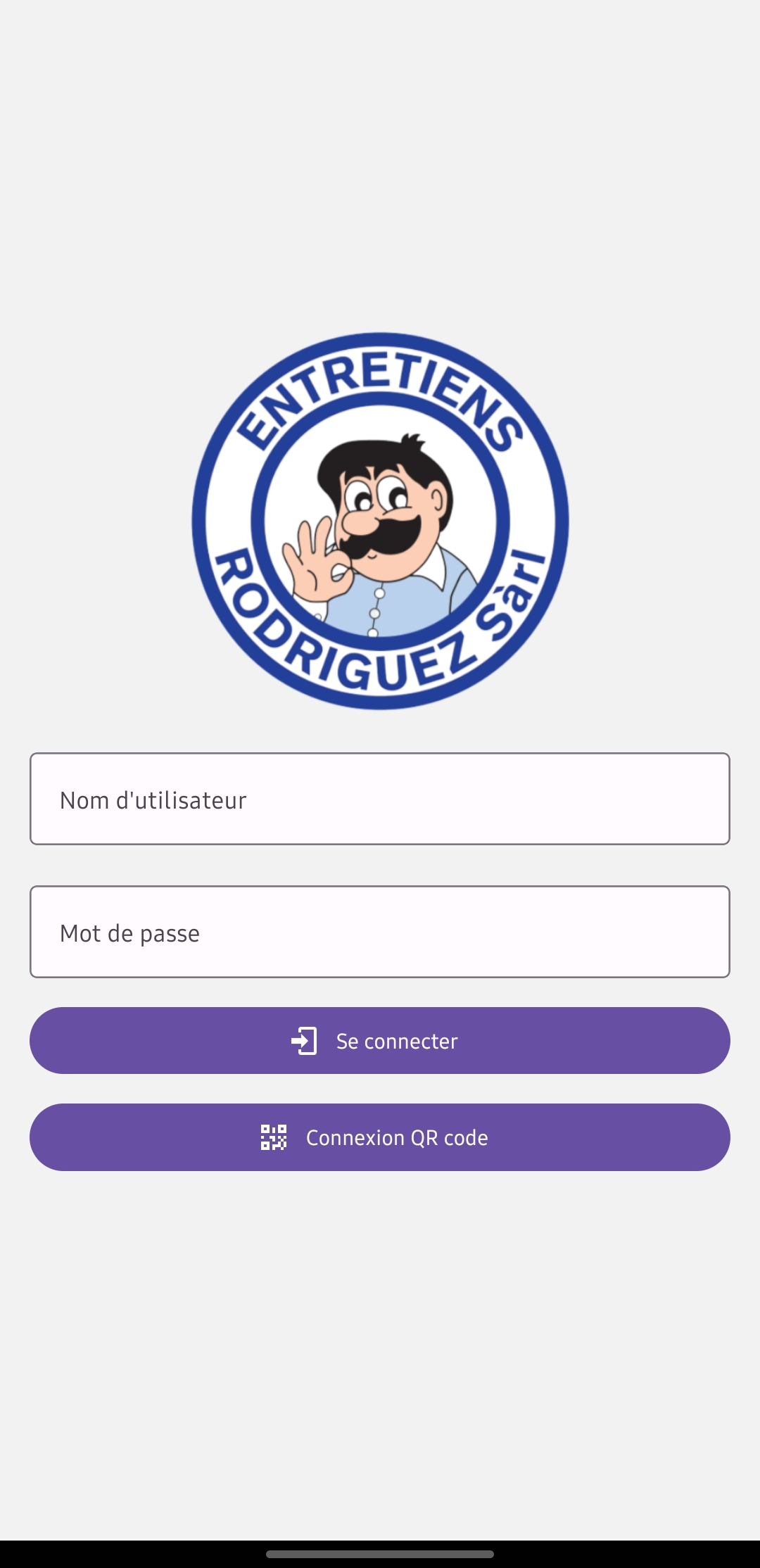Viewport: 760px width, 1568px height.
Task: Click the gray background area below the buttons
Action: pyautogui.click(x=380, y=1337)
